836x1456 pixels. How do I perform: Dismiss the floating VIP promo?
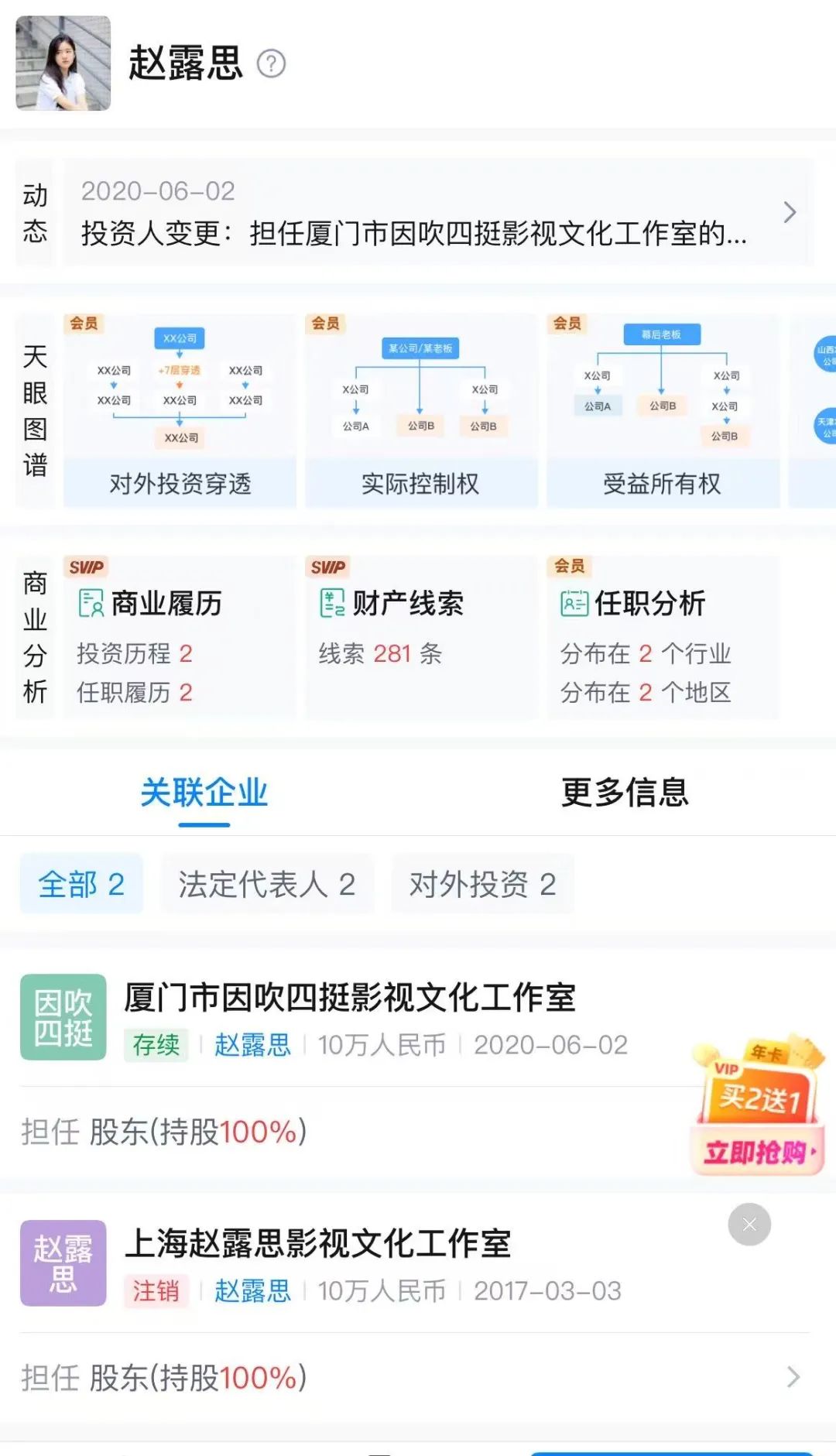(x=749, y=1225)
